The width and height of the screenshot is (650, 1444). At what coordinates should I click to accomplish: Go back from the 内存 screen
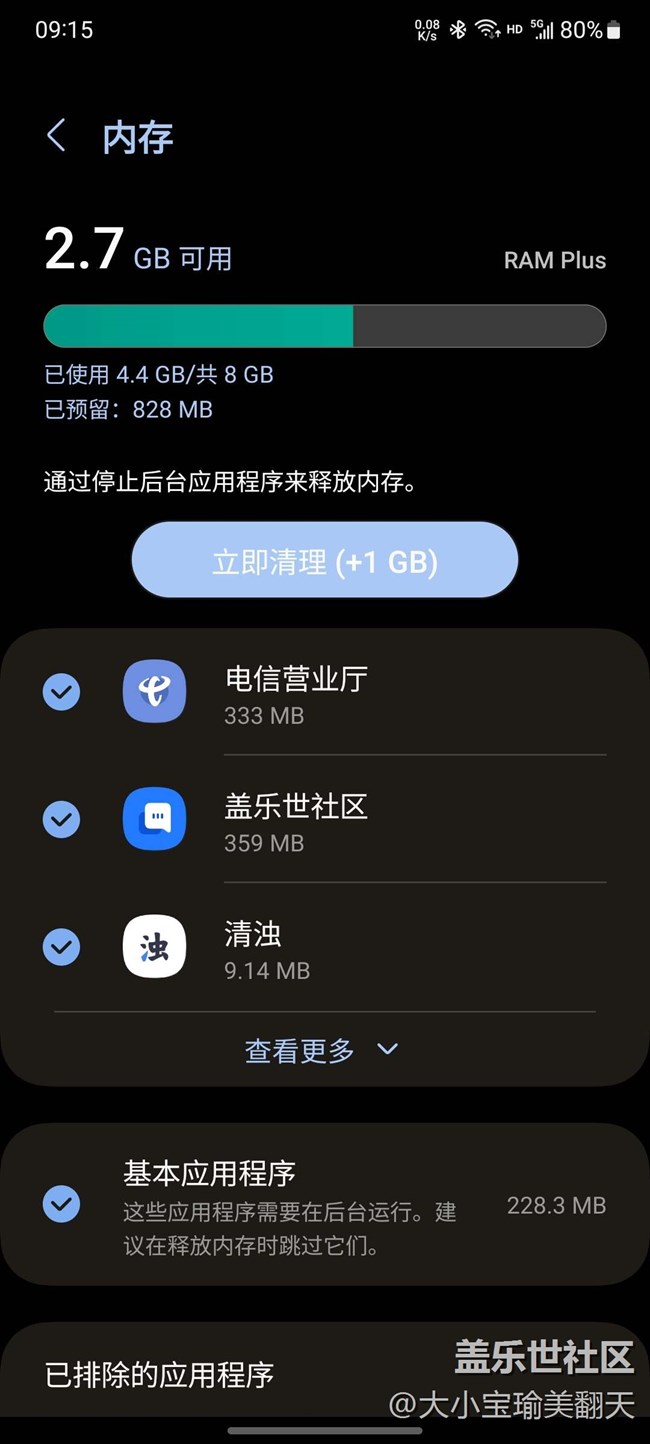coord(57,136)
